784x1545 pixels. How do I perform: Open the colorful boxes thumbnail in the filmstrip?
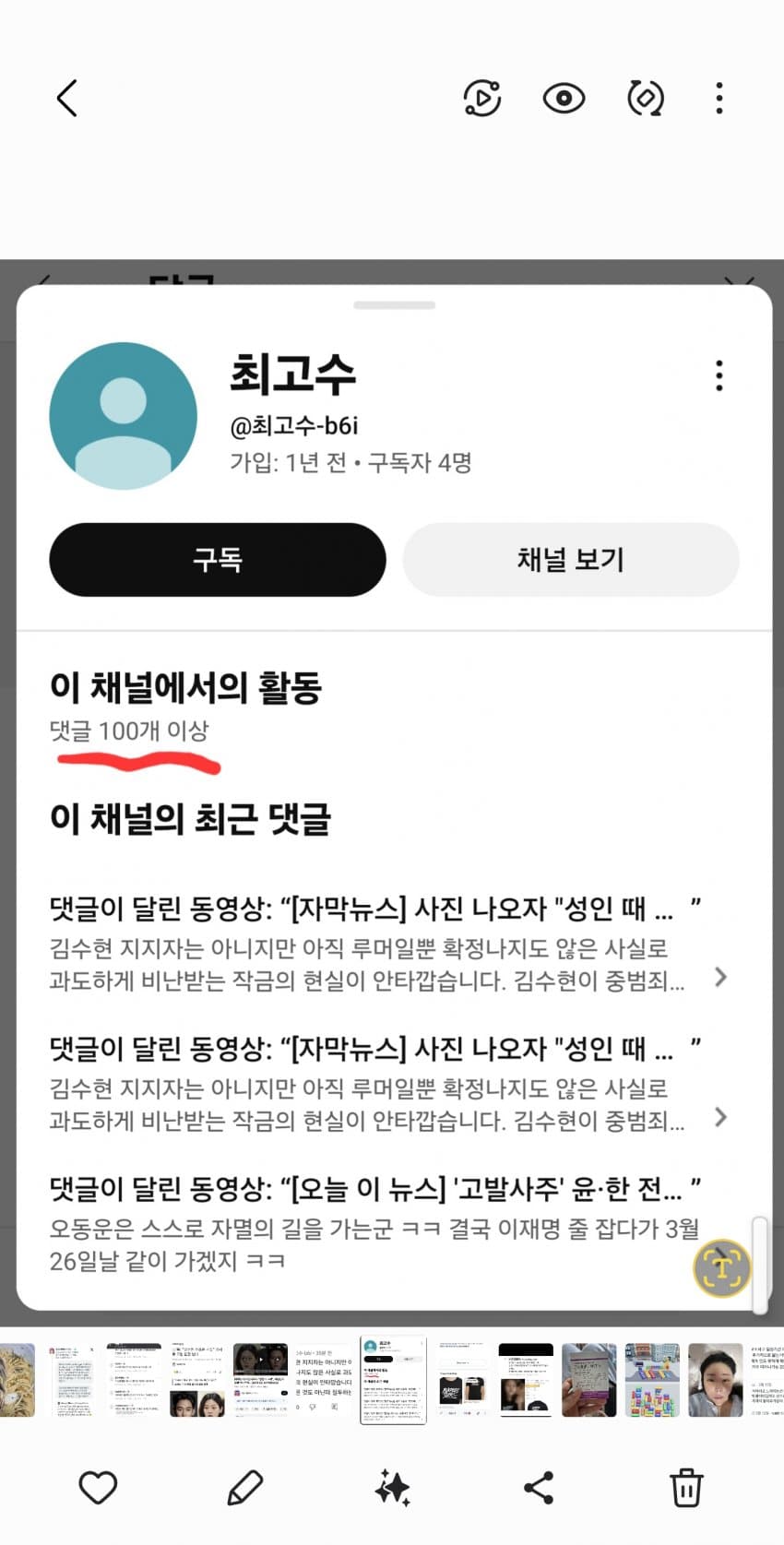click(651, 1380)
